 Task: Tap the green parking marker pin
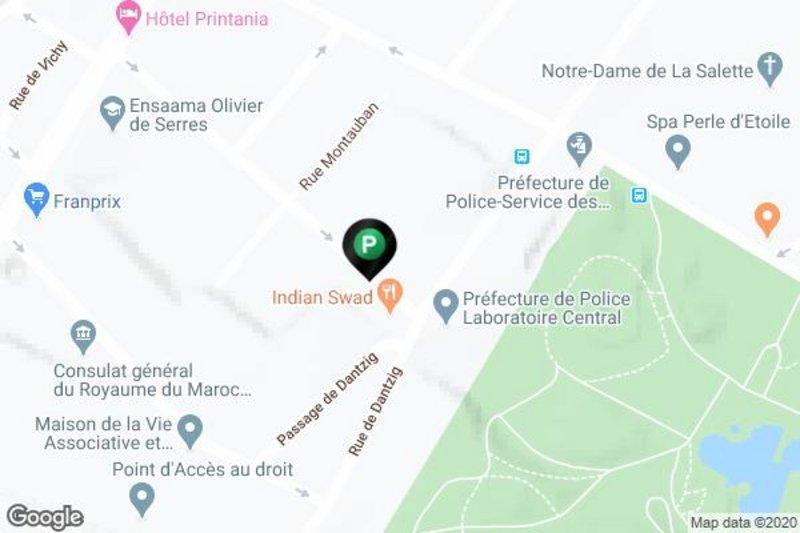click(x=369, y=245)
